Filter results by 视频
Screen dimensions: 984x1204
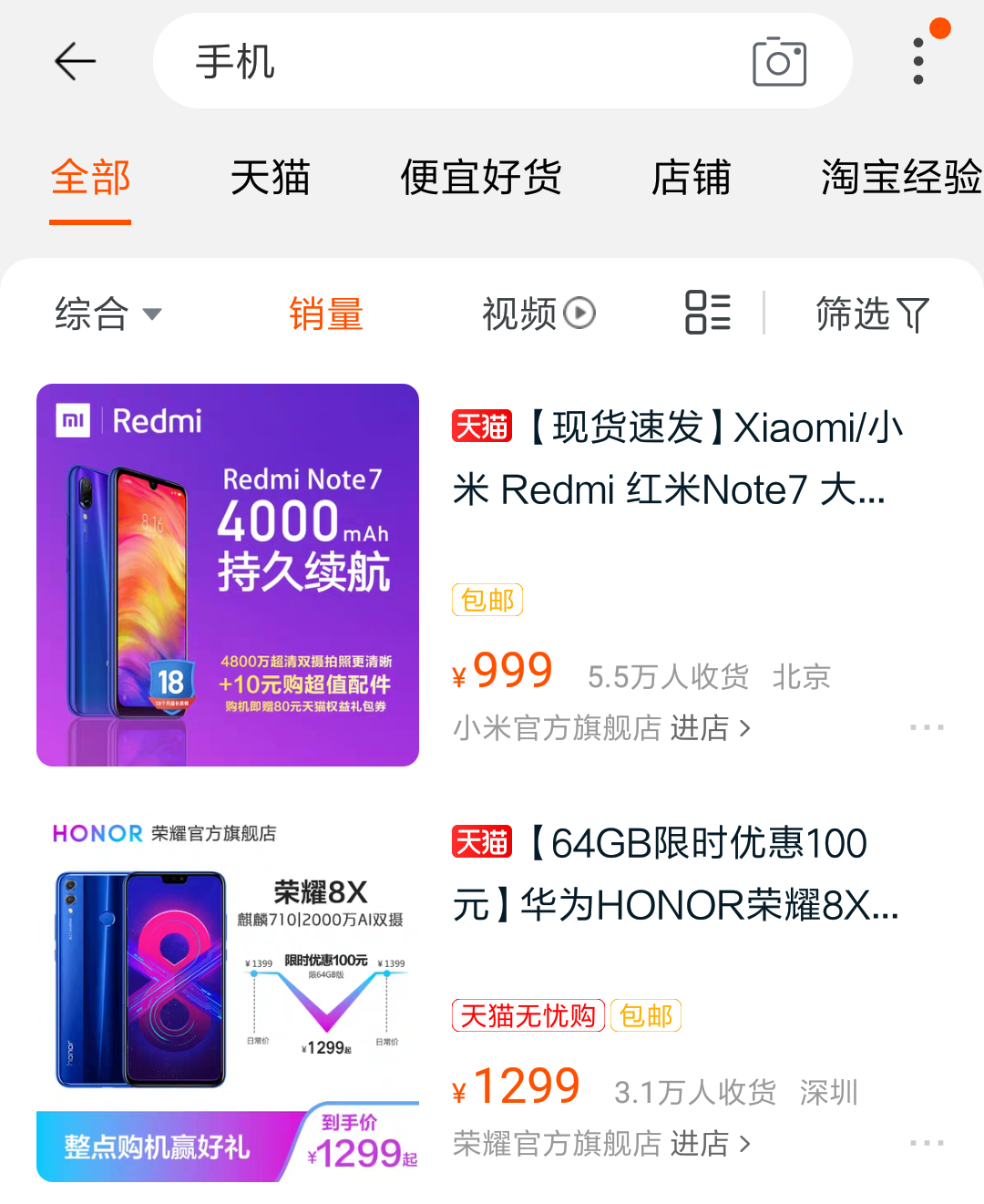pos(538,314)
